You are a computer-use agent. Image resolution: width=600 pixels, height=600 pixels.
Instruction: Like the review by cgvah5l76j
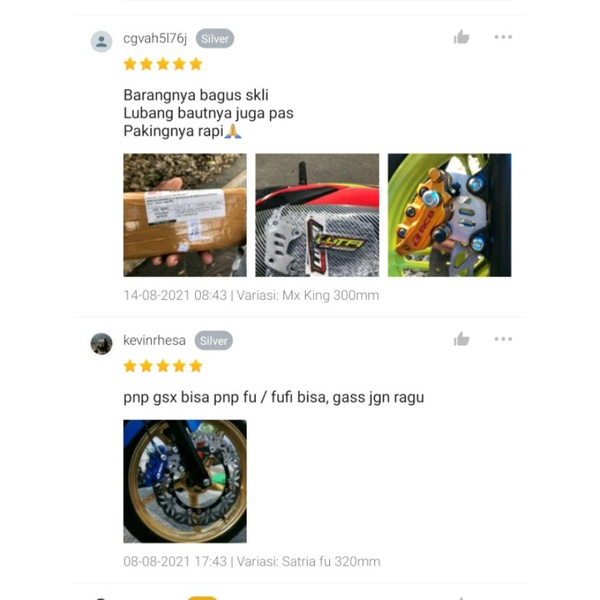461,37
